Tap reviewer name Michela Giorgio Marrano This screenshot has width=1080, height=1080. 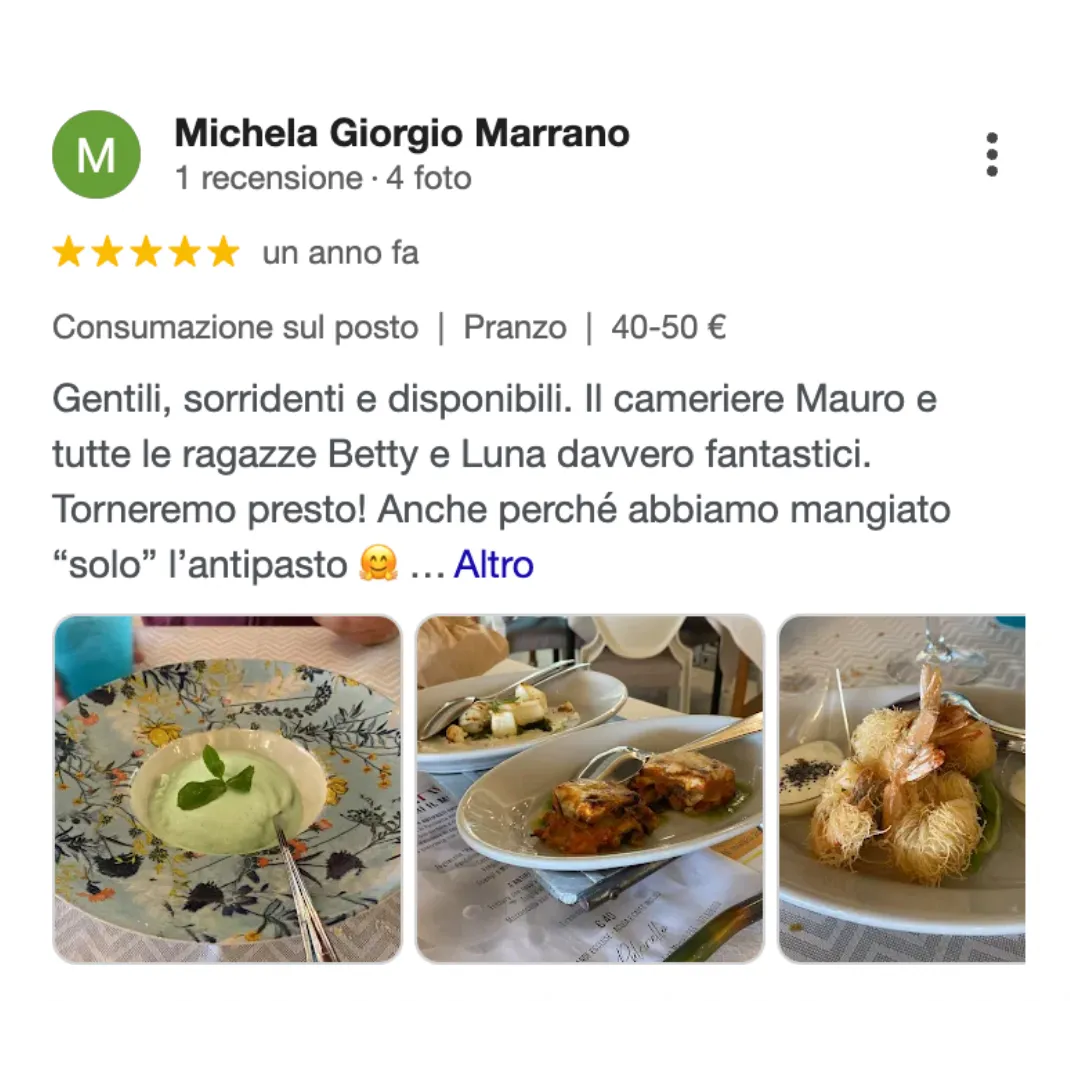click(x=402, y=133)
